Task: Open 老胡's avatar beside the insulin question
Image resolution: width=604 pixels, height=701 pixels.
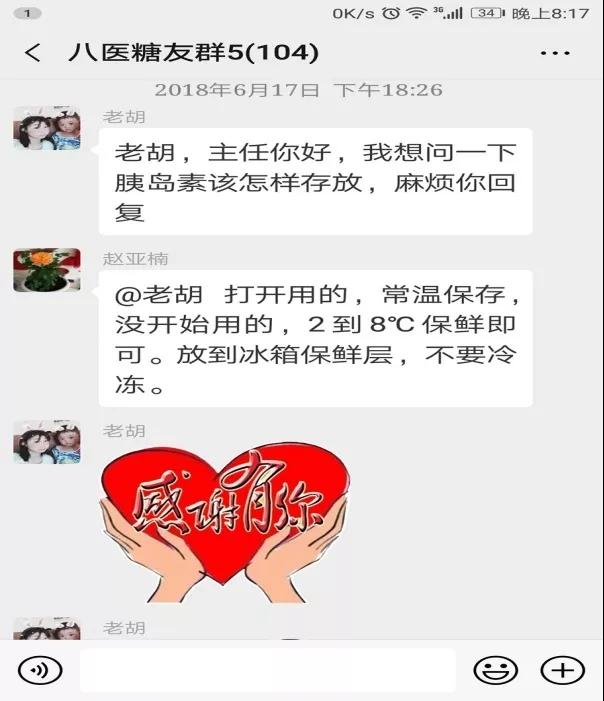Action: (x=47, y=128)
